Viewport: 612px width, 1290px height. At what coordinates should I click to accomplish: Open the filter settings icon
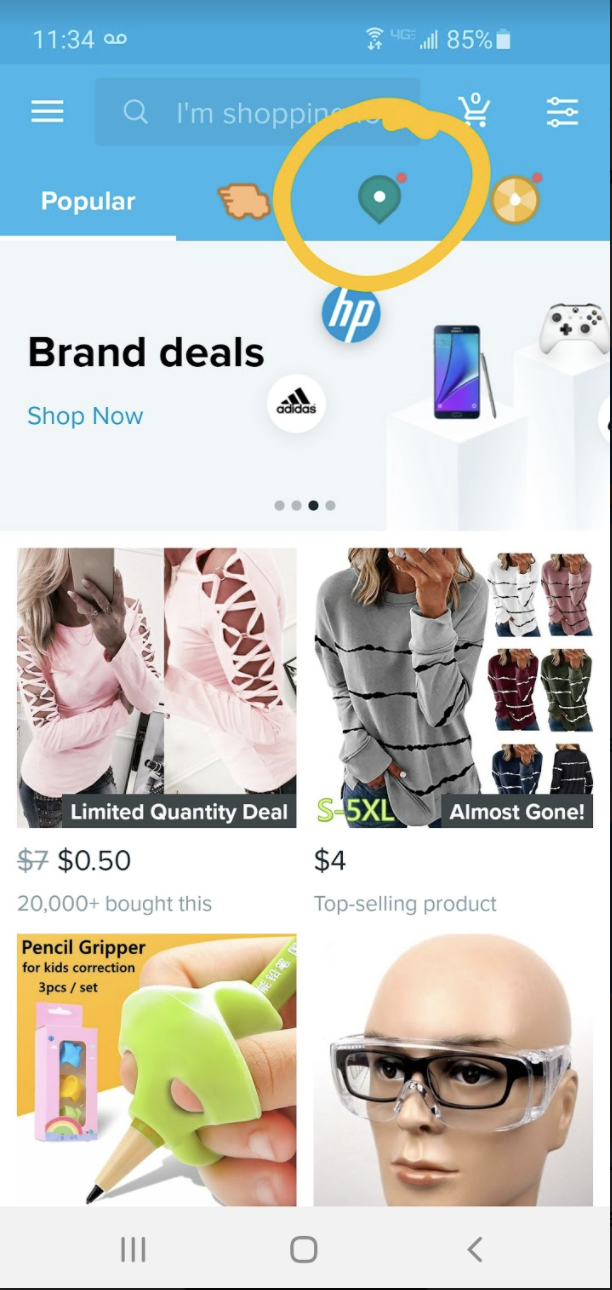coord(563,112)
